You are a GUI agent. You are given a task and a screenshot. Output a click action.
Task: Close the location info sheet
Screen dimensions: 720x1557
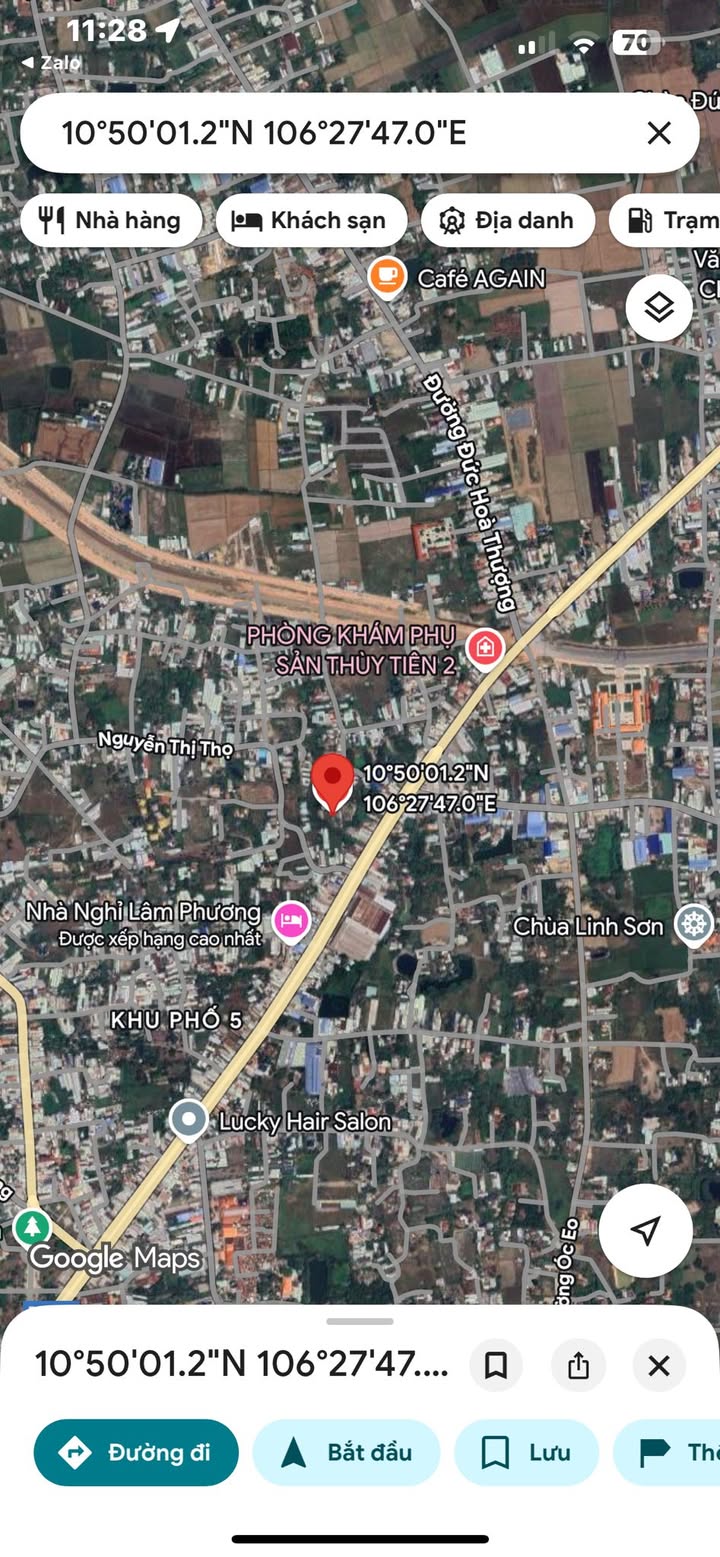(659, 1365)
